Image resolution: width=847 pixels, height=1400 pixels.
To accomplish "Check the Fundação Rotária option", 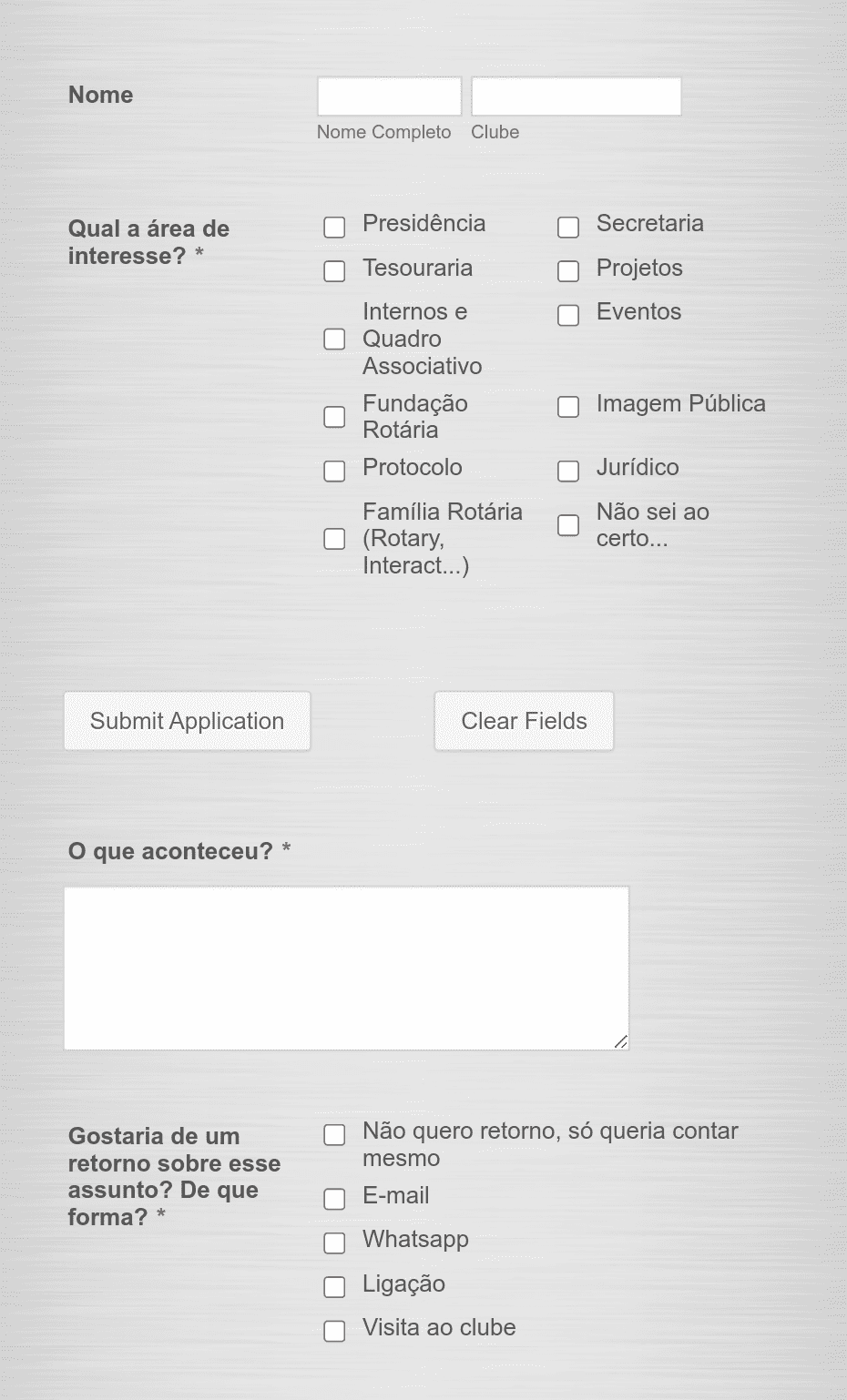I will (335, 416).
